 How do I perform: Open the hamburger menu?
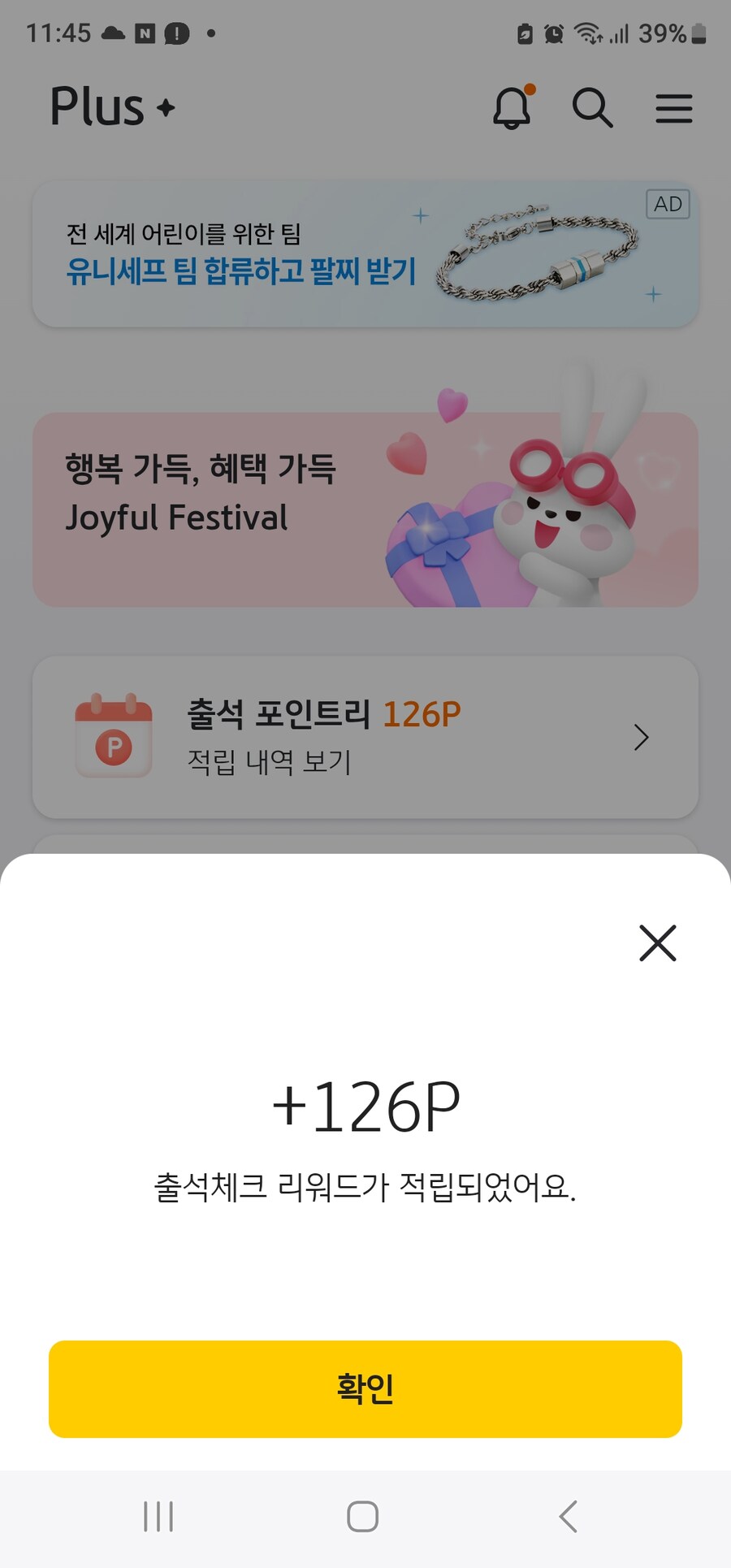pos(673,108)
